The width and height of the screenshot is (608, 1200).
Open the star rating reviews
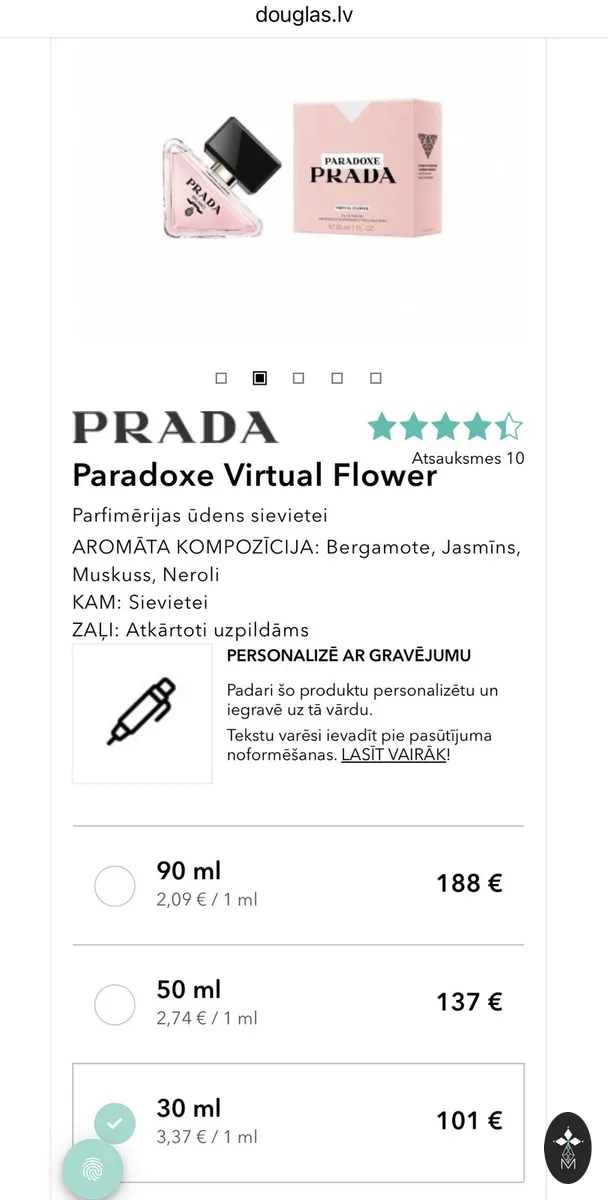coord(445,427)
